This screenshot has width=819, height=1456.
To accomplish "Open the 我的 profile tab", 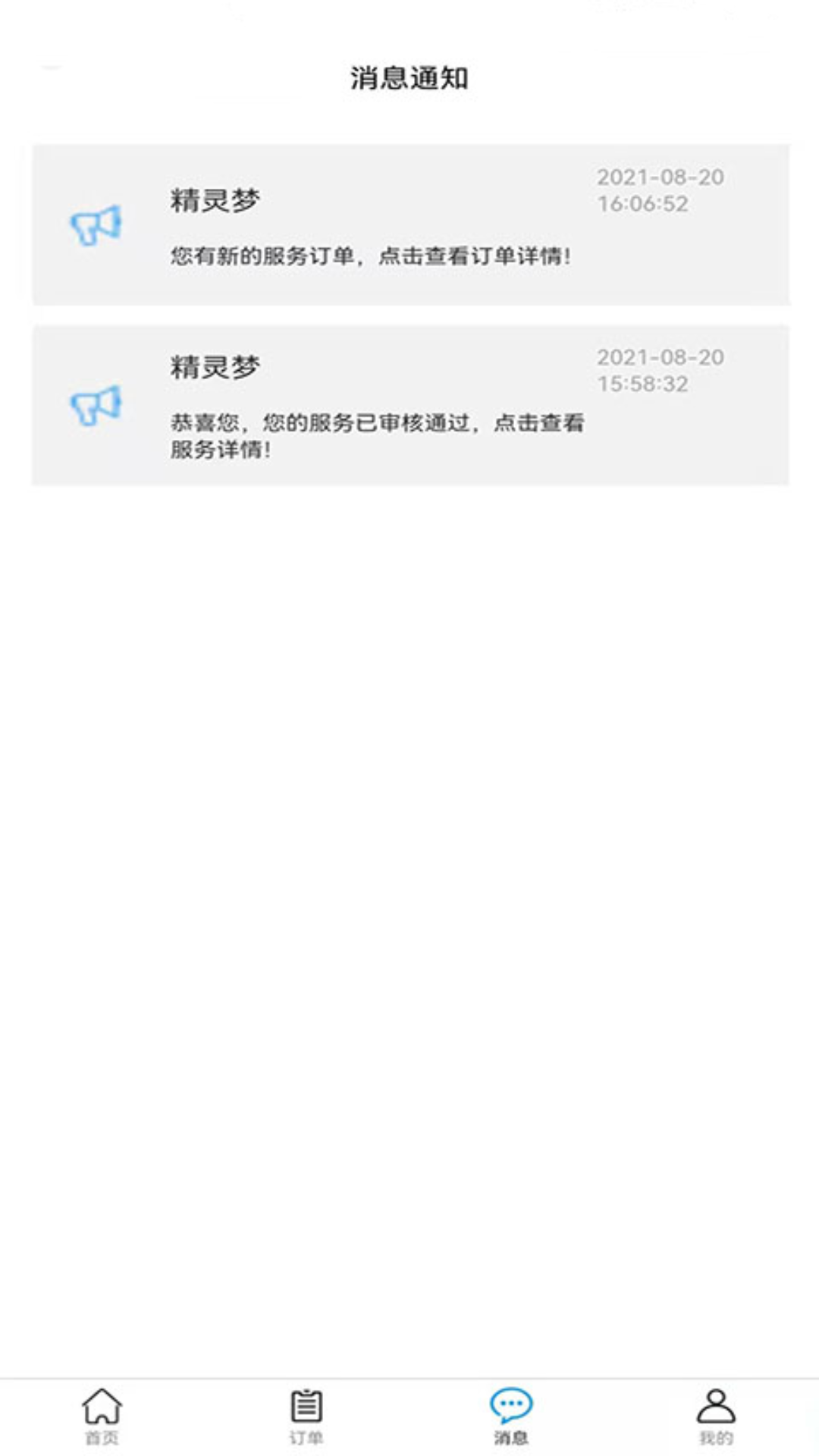I will 716,1416.
